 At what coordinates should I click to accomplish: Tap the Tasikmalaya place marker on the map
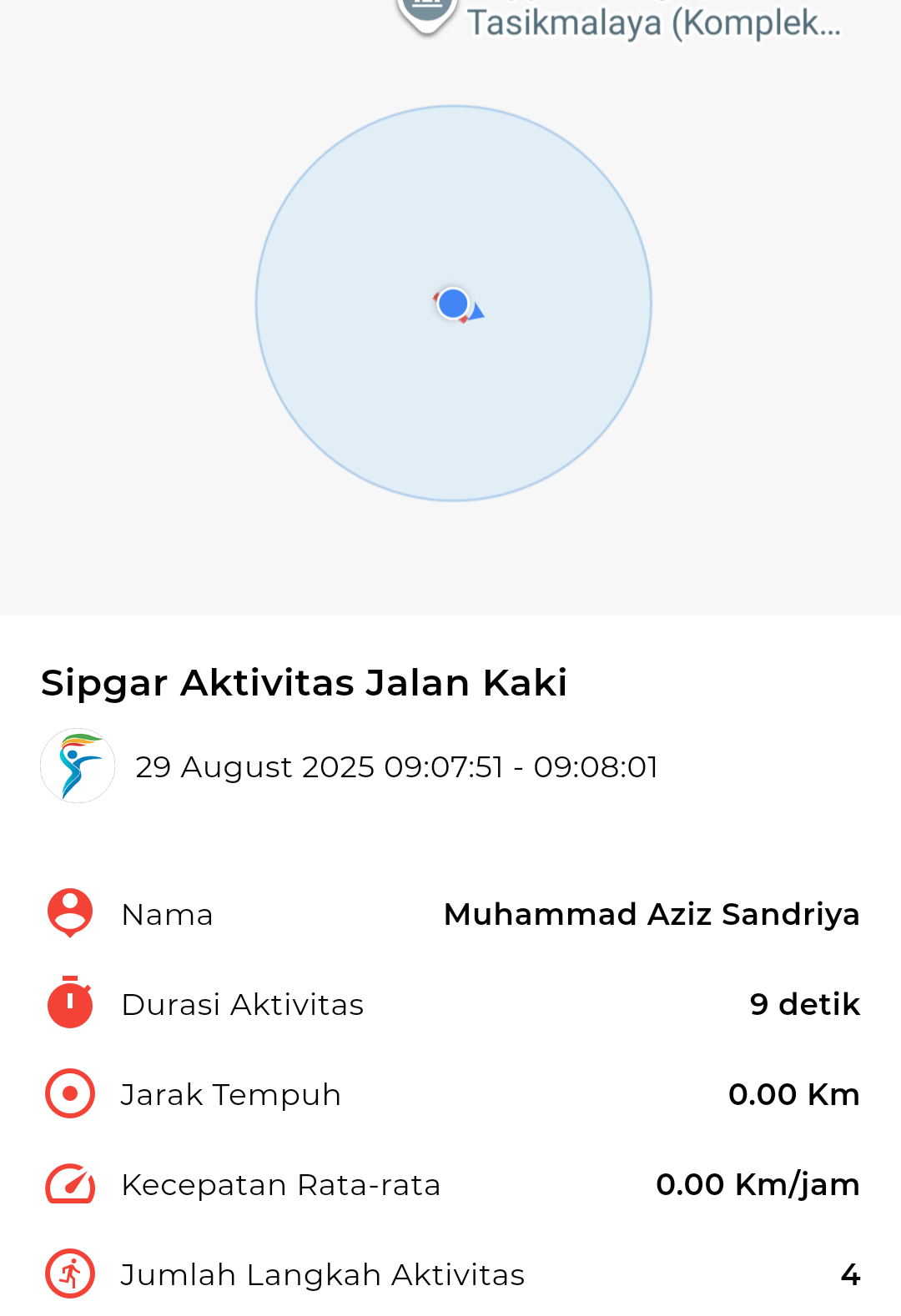pos(426,12)
